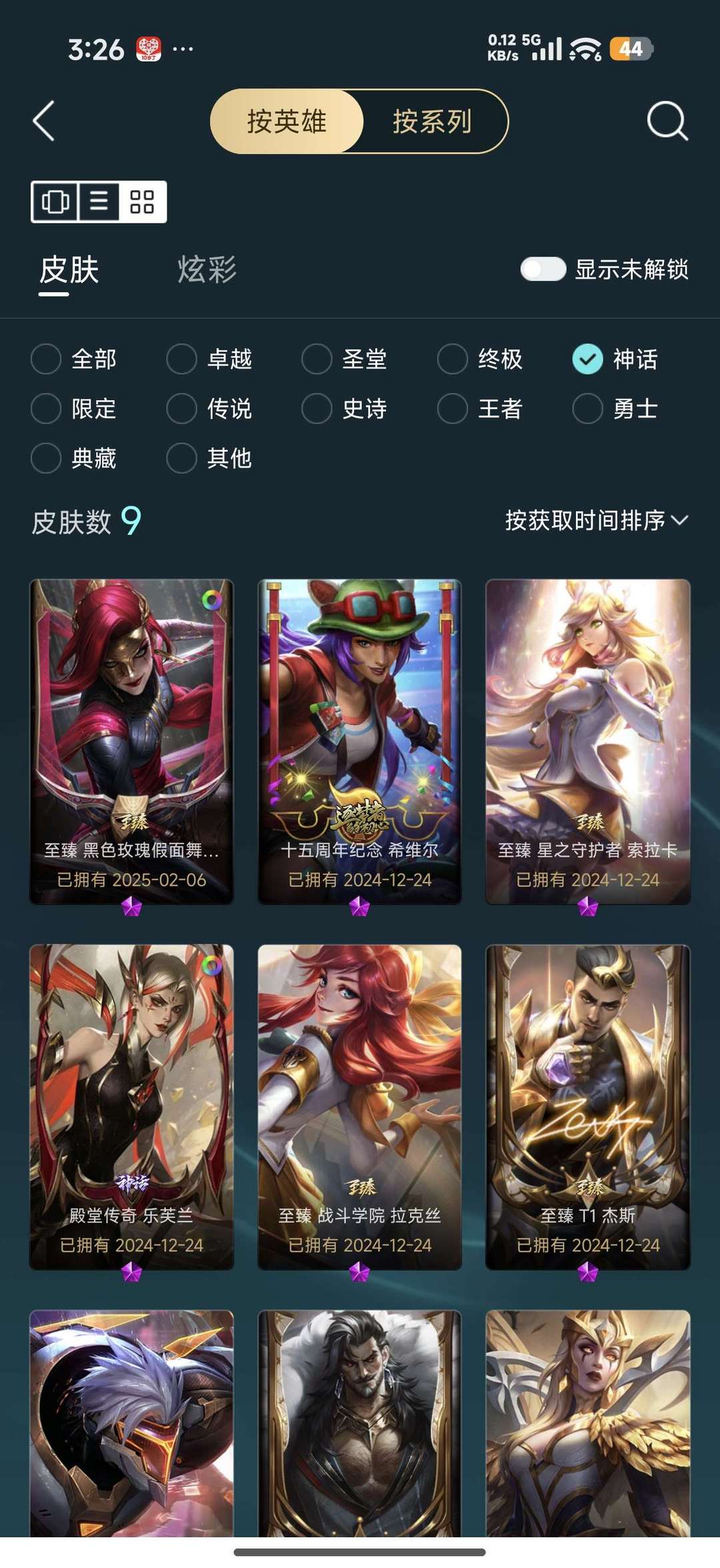The height and width of the screenshot is (1568, 720).
Task: Open the 殿堂传奇 乐芙兰 skin card
Action: [x=131, y=1094]
